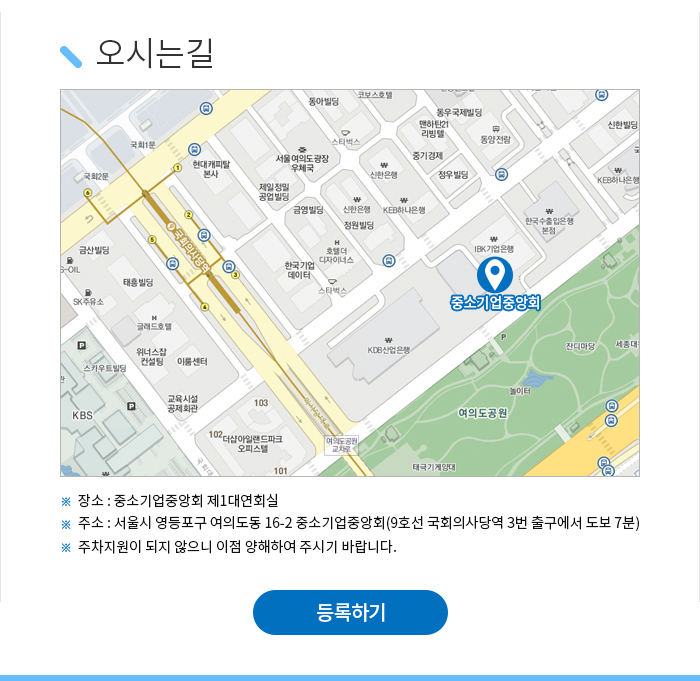This screenshot has height=681, width=700.
Task: Open the 오시는길 map image
Action: tap(350, 283)
